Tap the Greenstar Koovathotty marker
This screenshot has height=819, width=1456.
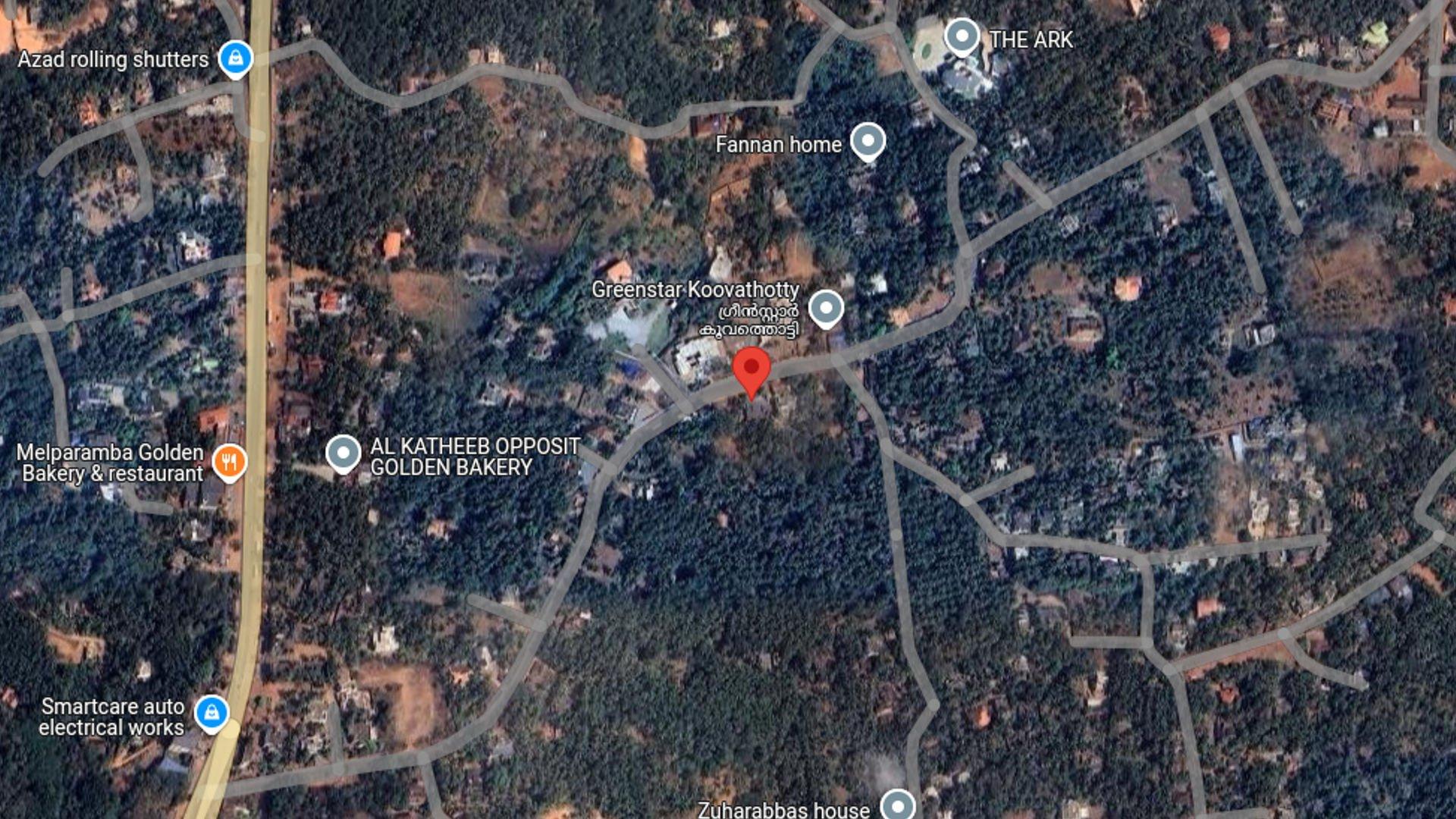826,308
